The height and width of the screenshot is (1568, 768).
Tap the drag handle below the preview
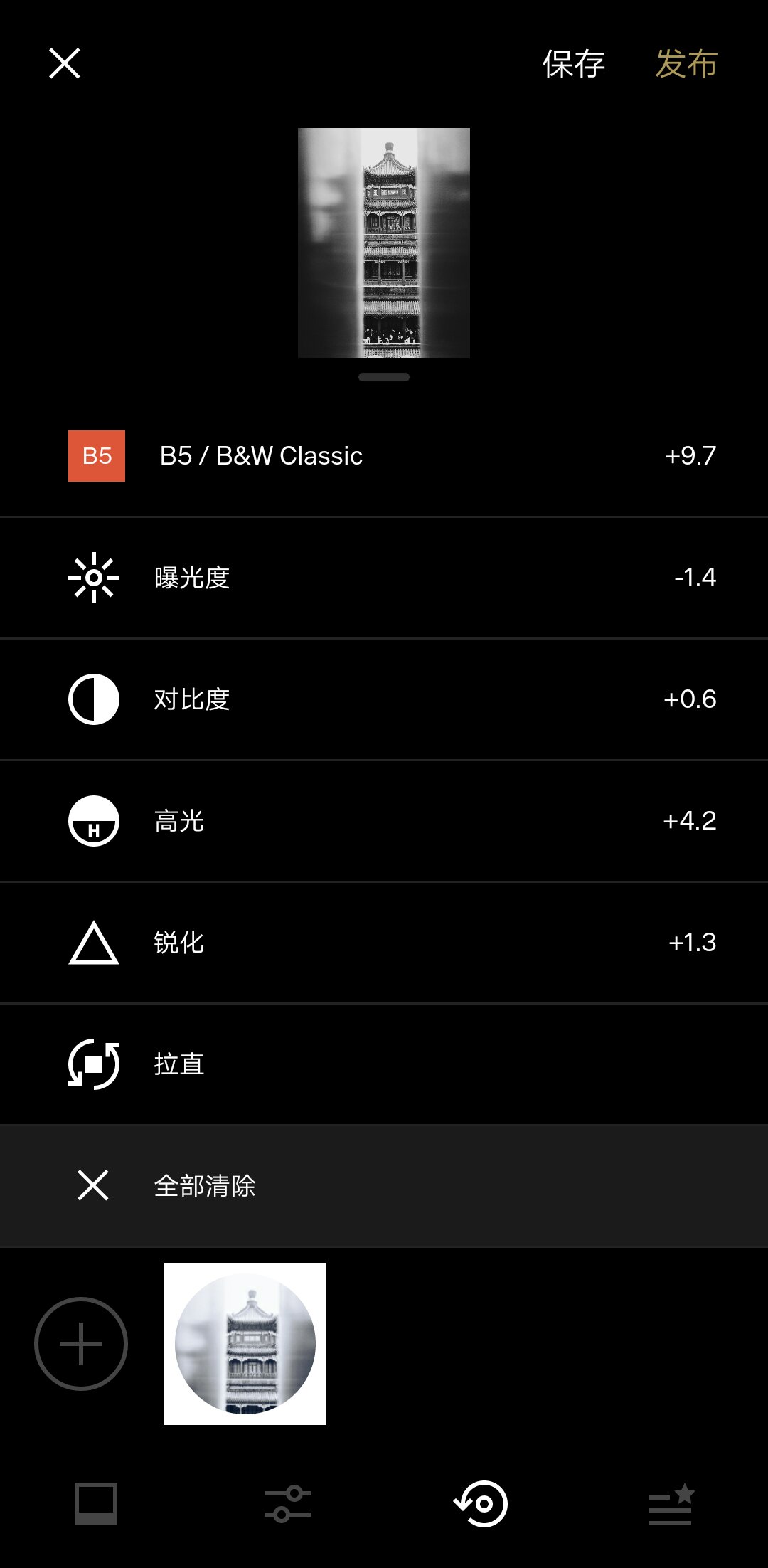point(384,377)
